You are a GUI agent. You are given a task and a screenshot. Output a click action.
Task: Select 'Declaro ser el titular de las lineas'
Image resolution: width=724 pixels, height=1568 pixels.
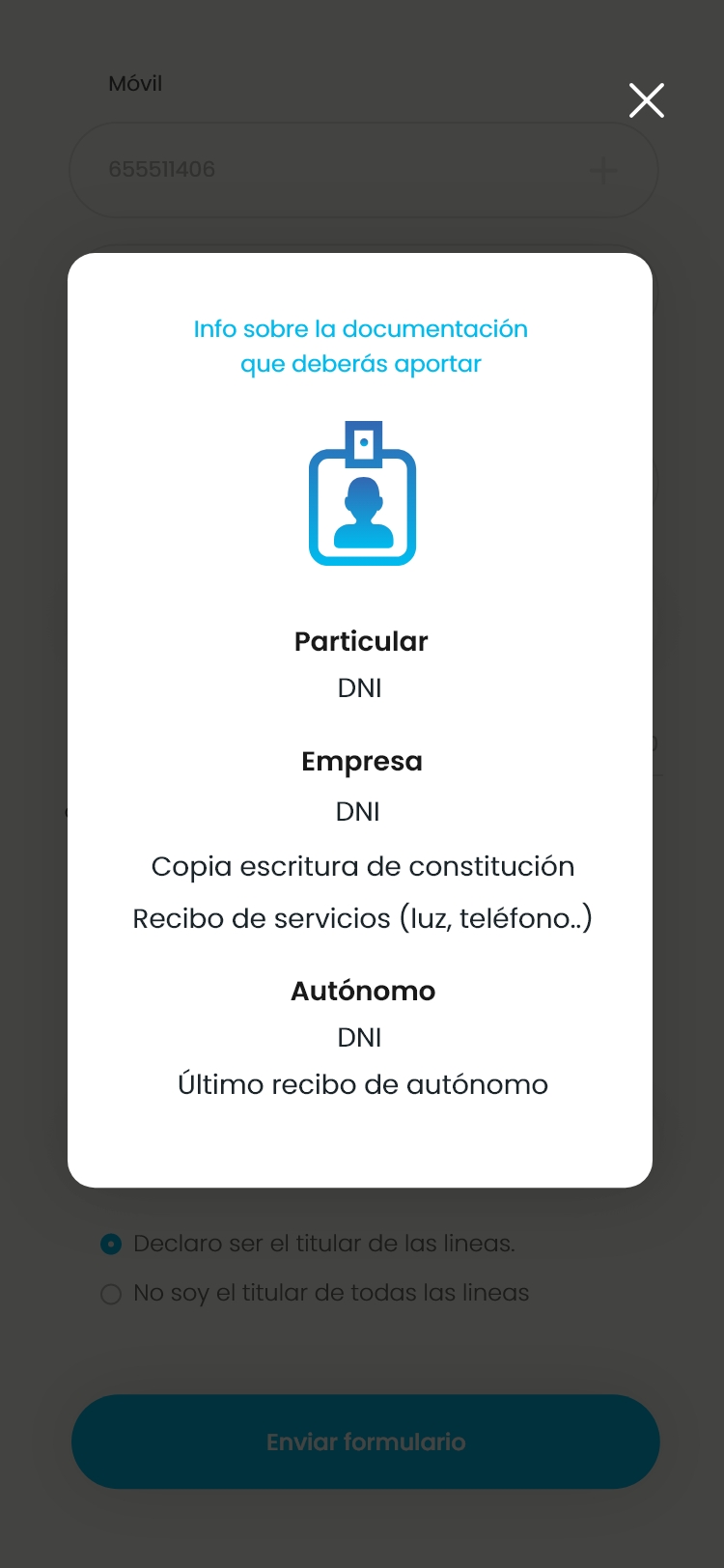(x=323, y=1244)
